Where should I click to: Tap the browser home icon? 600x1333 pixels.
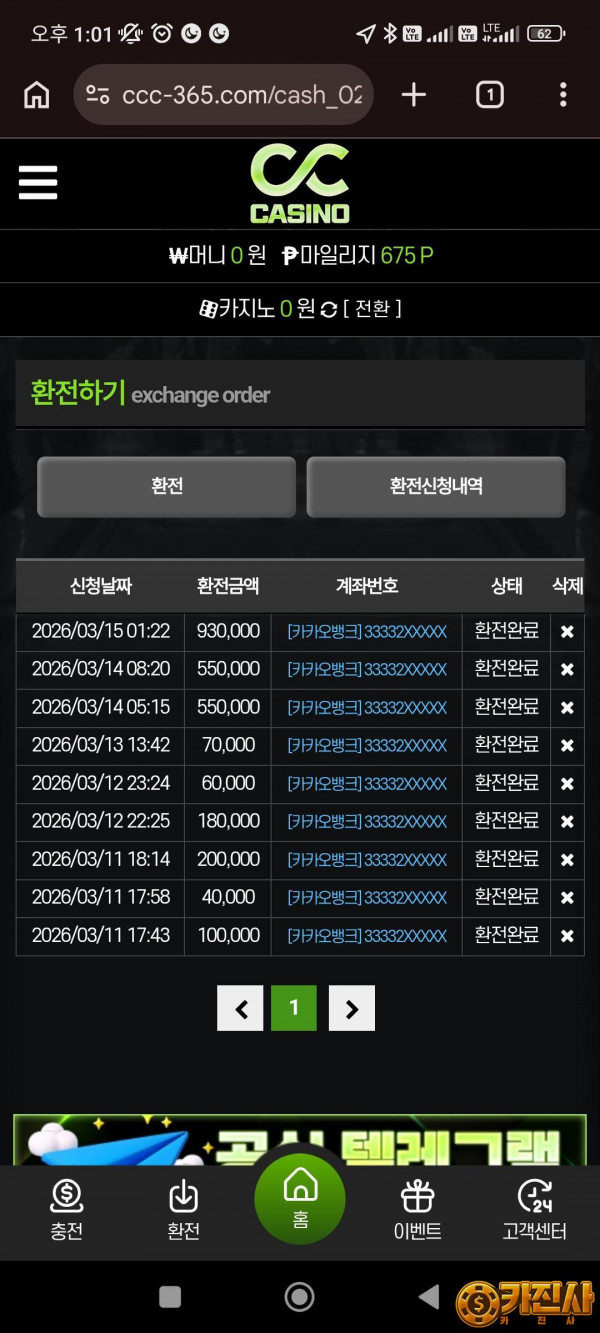click(x=36, y=96)
